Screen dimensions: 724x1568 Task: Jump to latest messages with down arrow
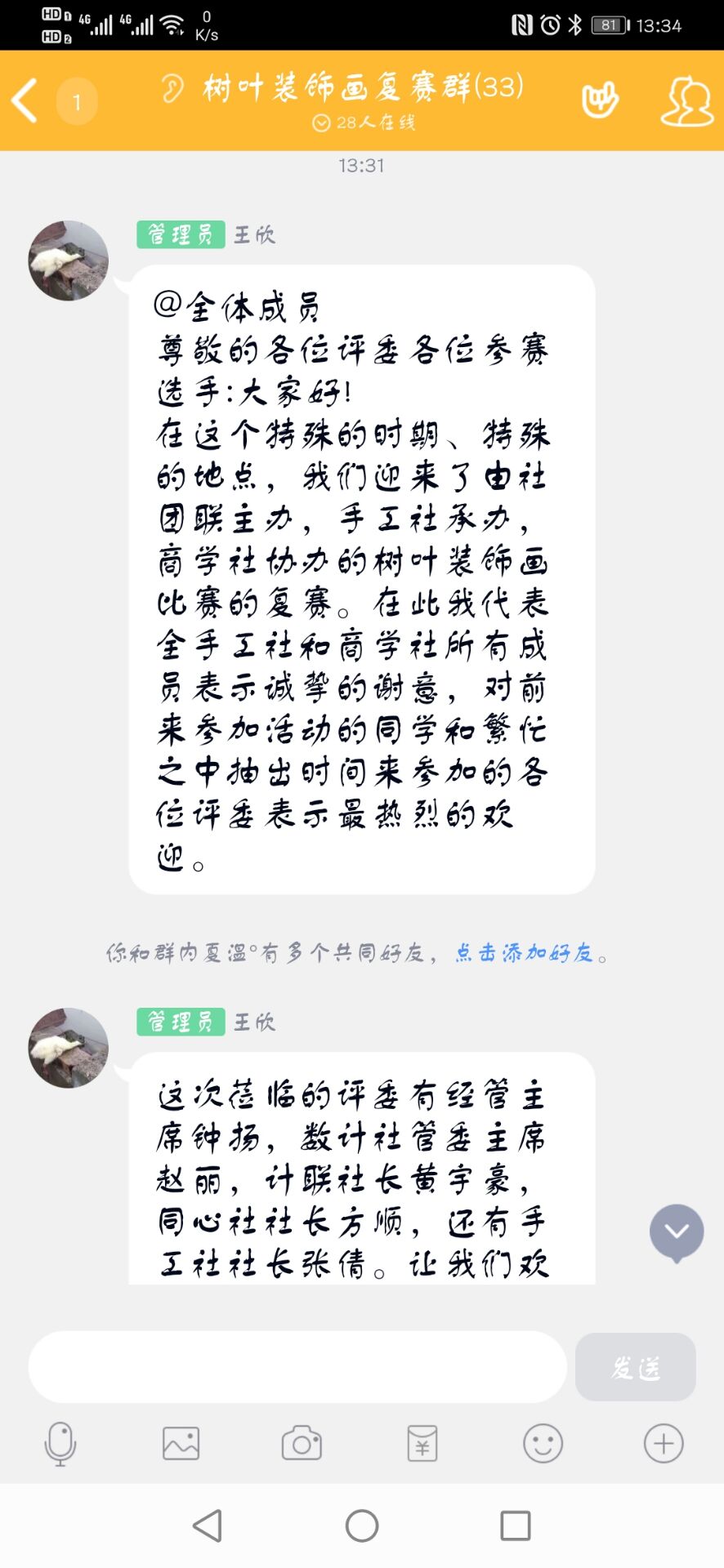677,1232
